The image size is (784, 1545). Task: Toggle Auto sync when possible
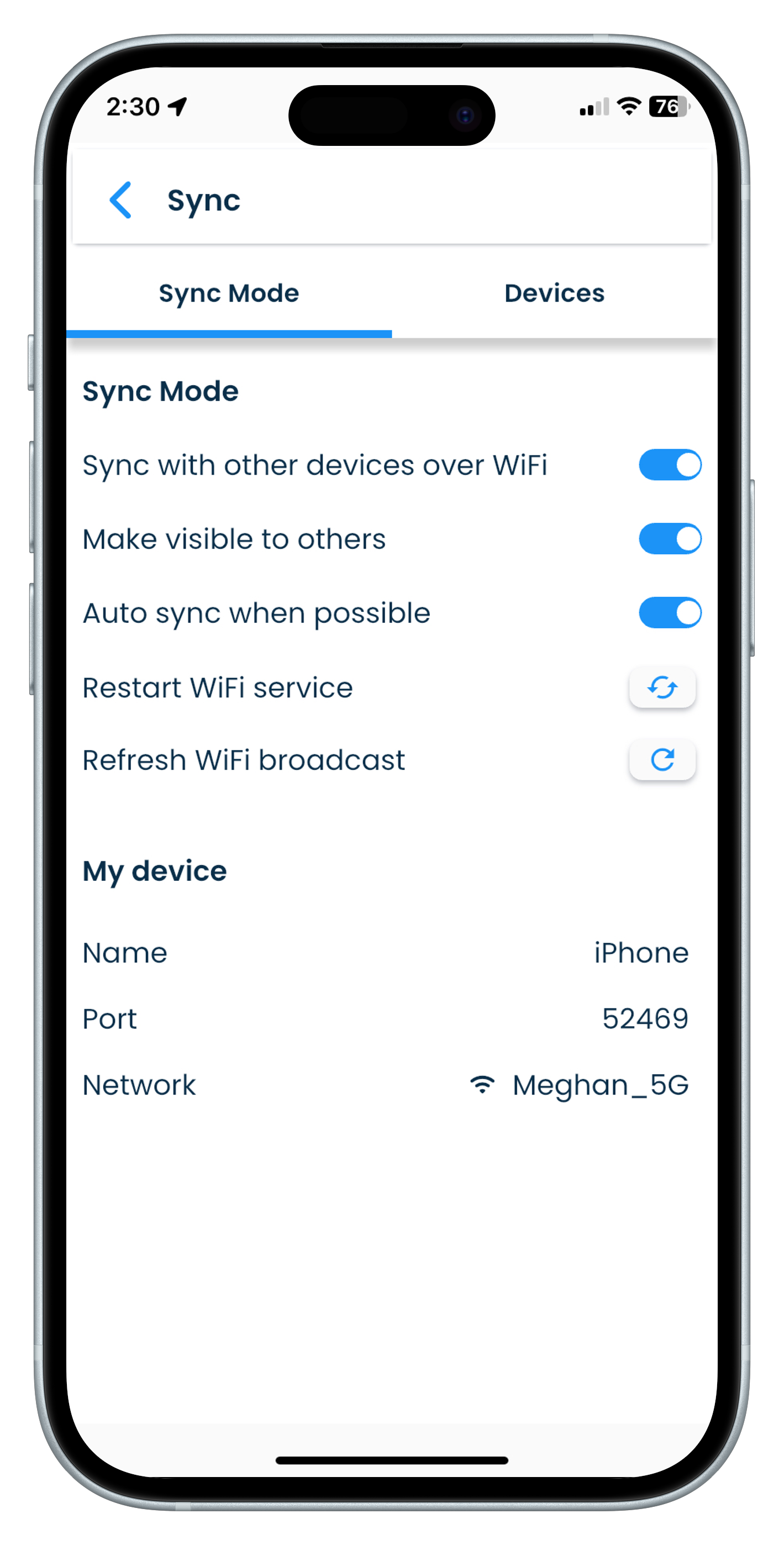coord(670,612)
